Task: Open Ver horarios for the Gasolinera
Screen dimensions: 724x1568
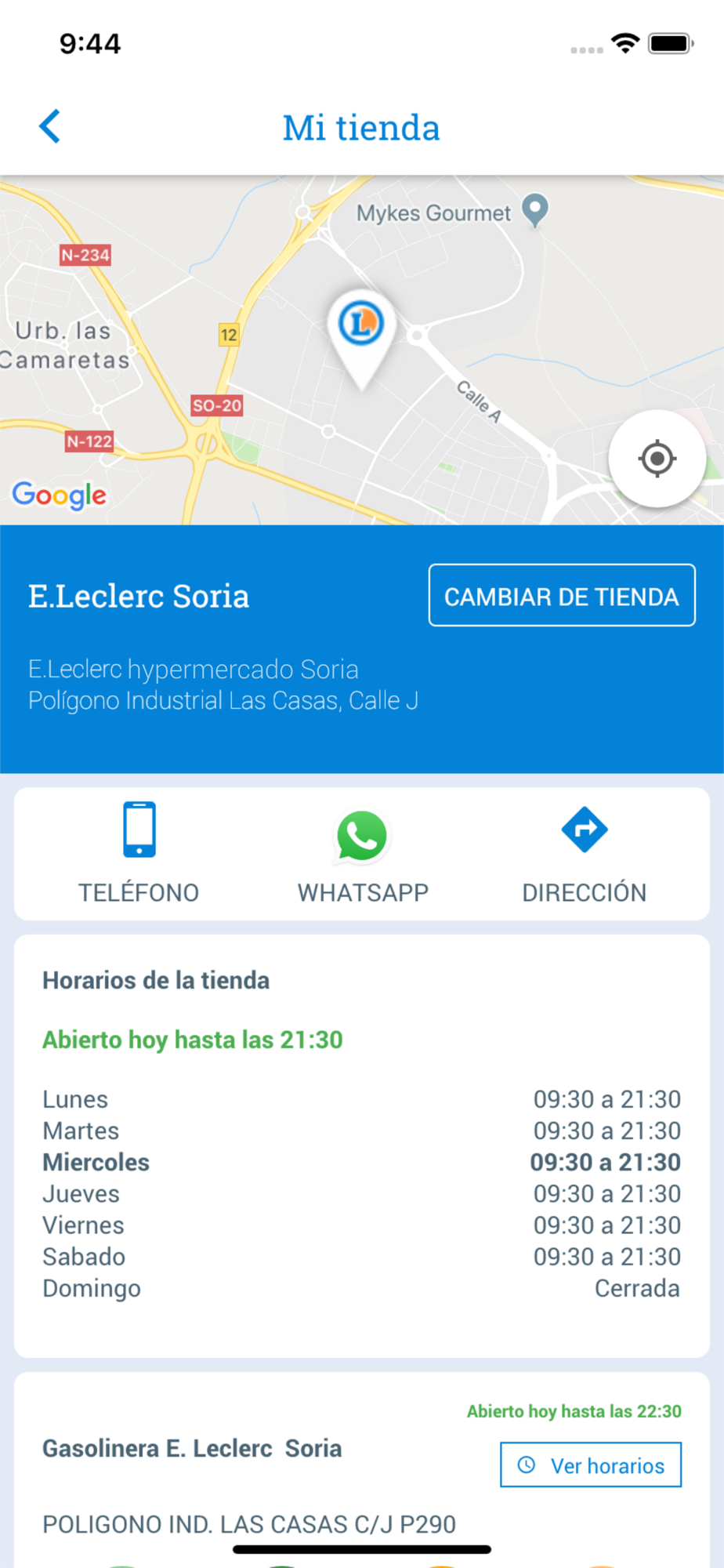Action: (x=591, y=1465)
